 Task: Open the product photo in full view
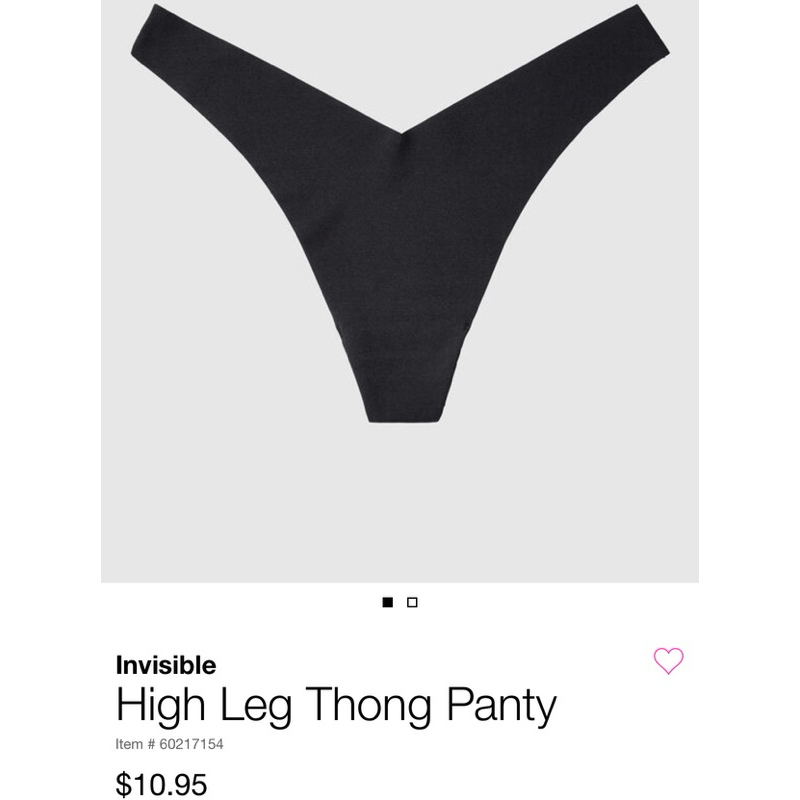click(400, 290)
